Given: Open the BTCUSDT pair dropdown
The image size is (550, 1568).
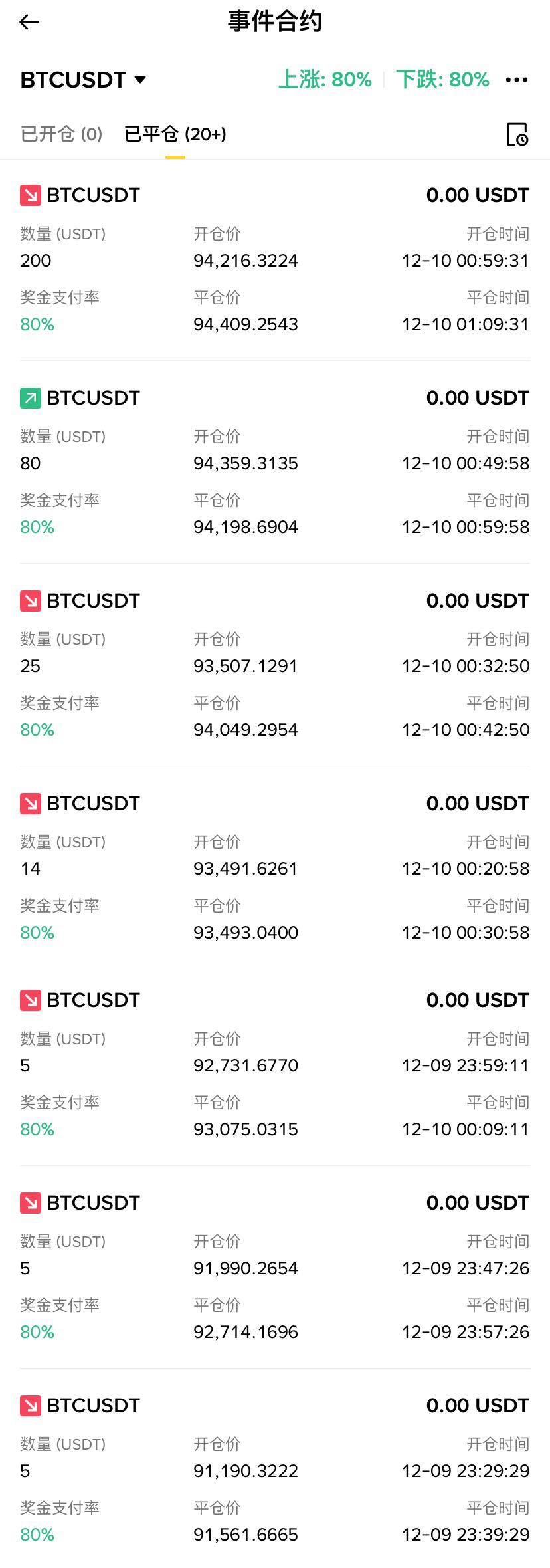Looking at the screenshot, I should click(83, 80).
